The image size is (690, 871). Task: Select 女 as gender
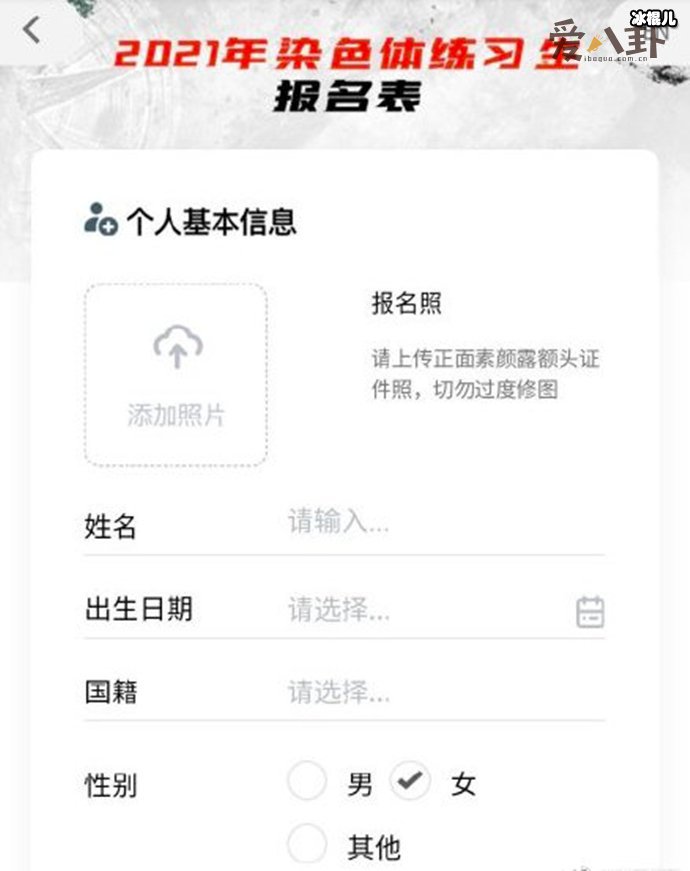click(411, 782)
